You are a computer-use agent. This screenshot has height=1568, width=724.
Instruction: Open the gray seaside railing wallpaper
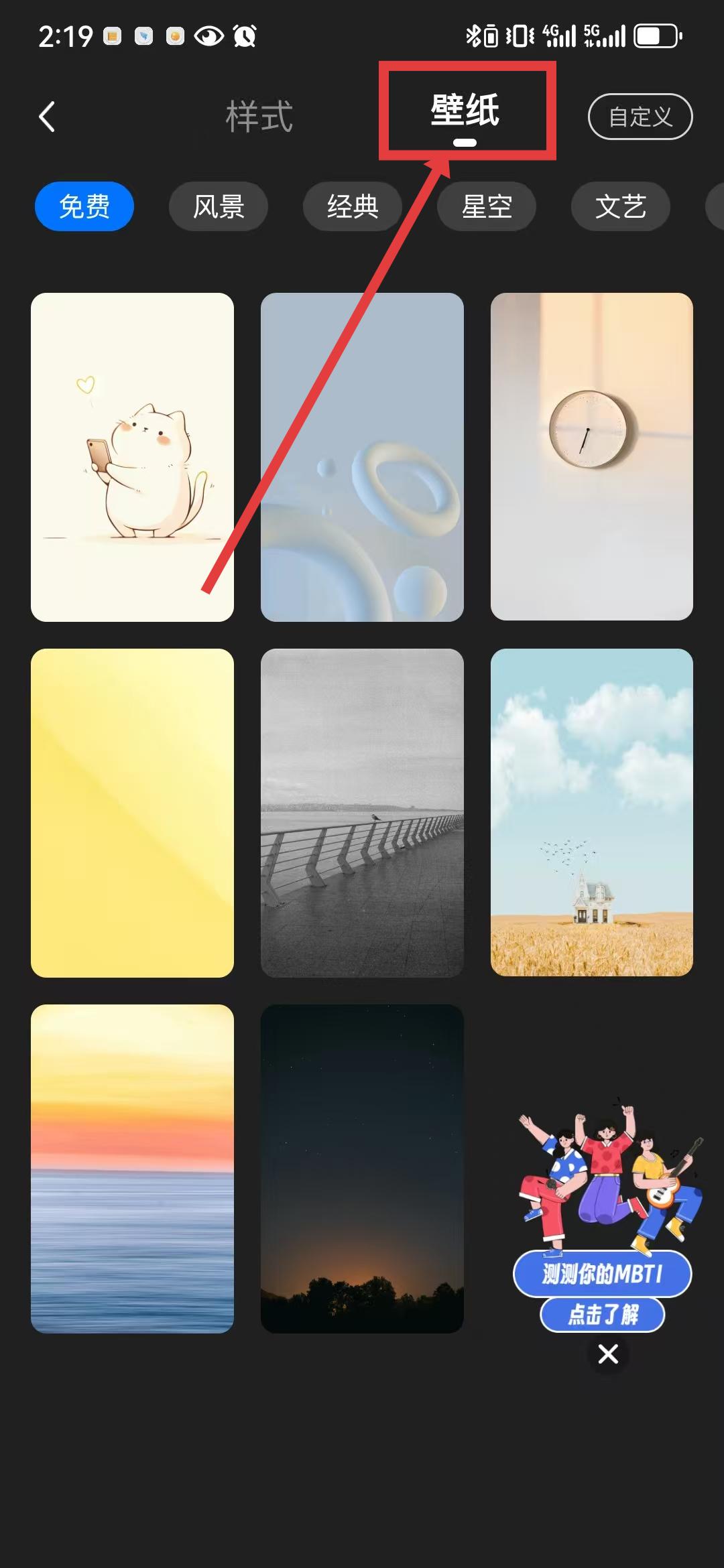(362, 812)
